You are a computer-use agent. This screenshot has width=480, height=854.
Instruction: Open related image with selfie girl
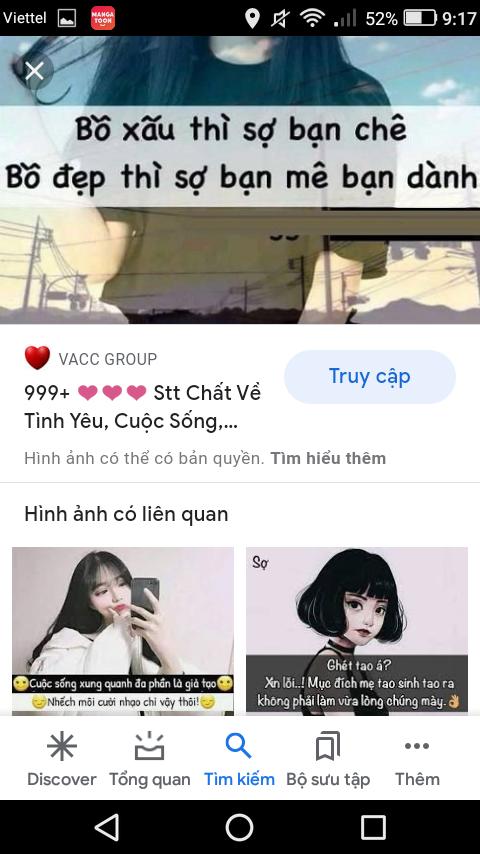(x=123, y=630)
